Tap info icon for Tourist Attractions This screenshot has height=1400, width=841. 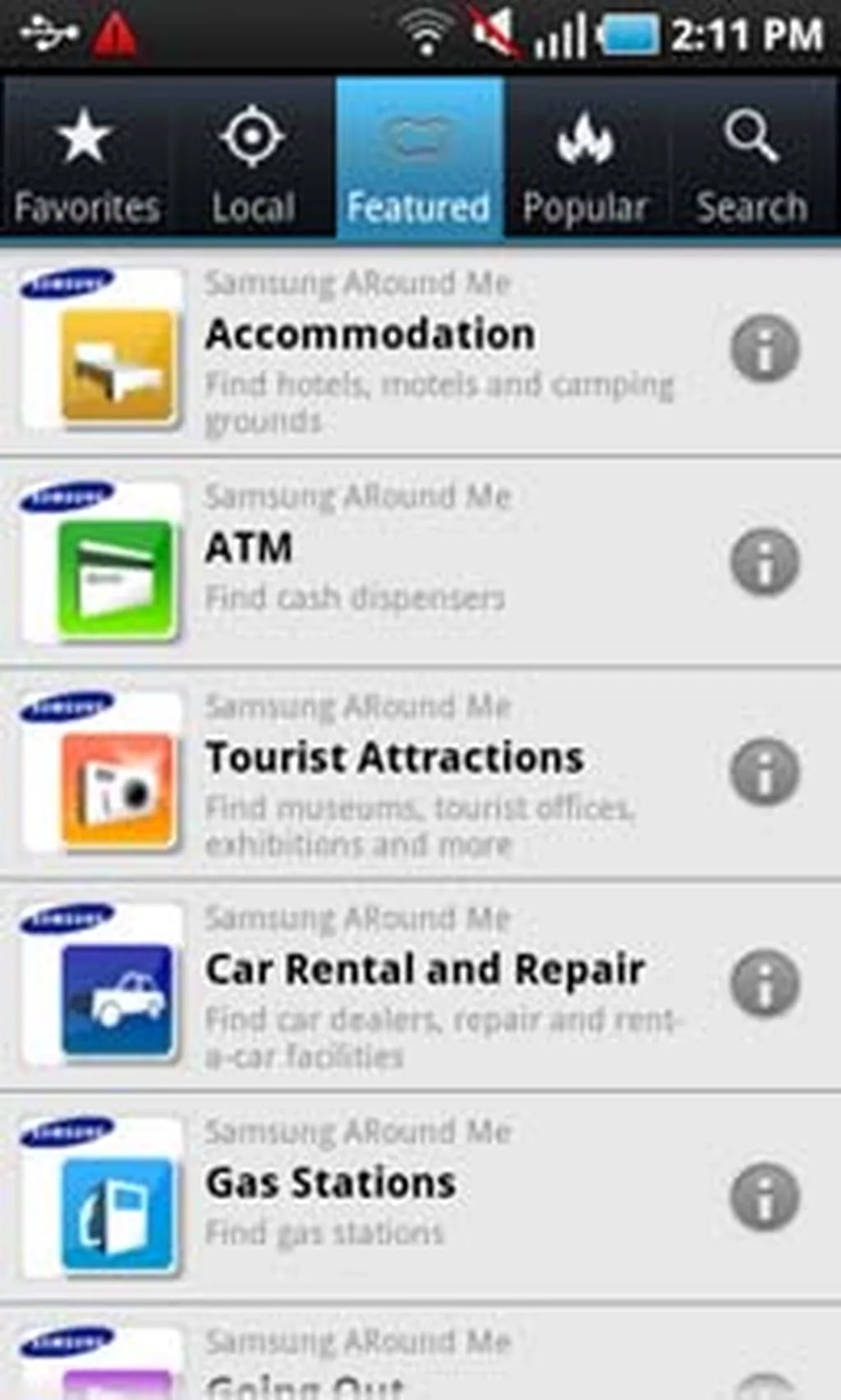click(765, 773)
